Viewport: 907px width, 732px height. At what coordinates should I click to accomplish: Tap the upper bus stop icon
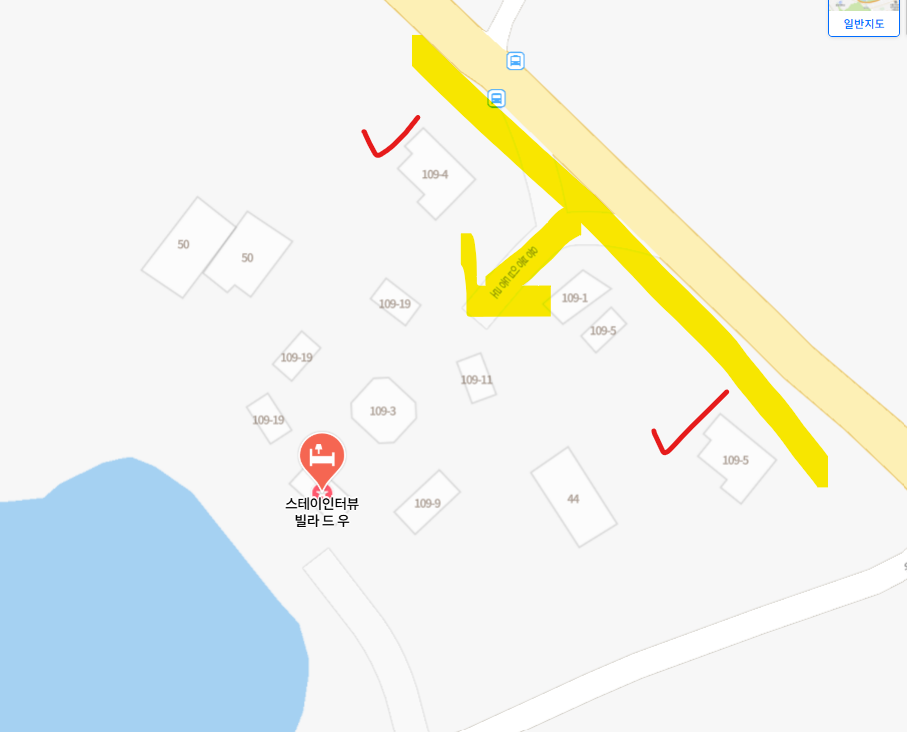[x=515, y=61]
